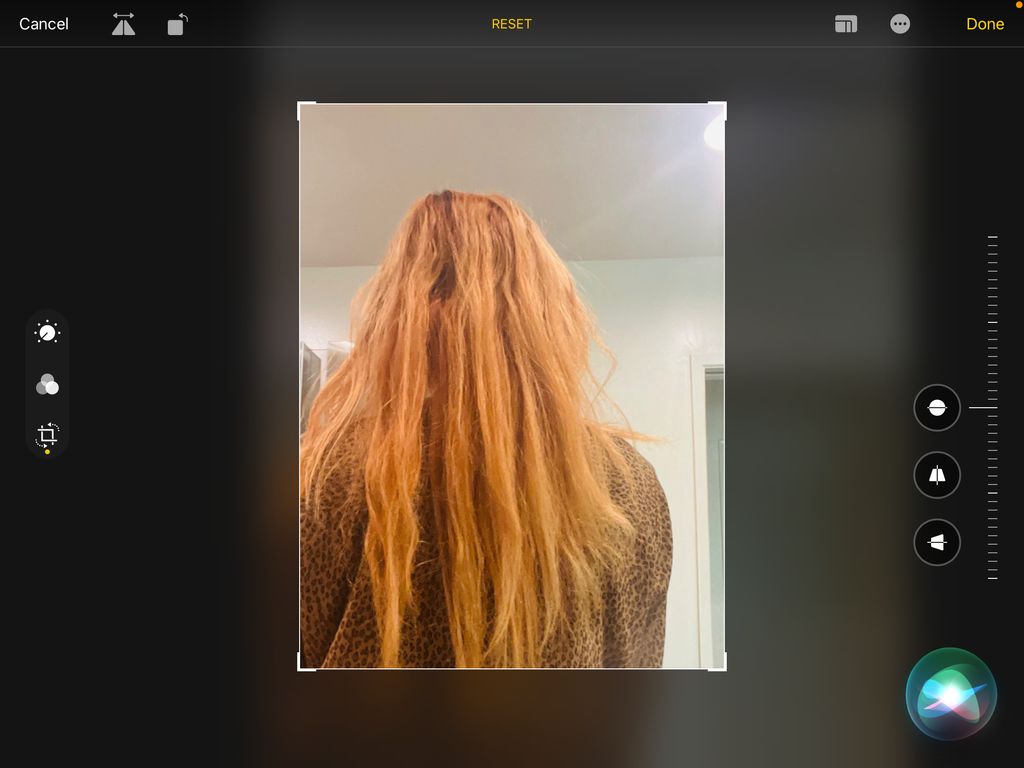
Task: Flip the photo horizontally
Action: [x=123, y=24]
